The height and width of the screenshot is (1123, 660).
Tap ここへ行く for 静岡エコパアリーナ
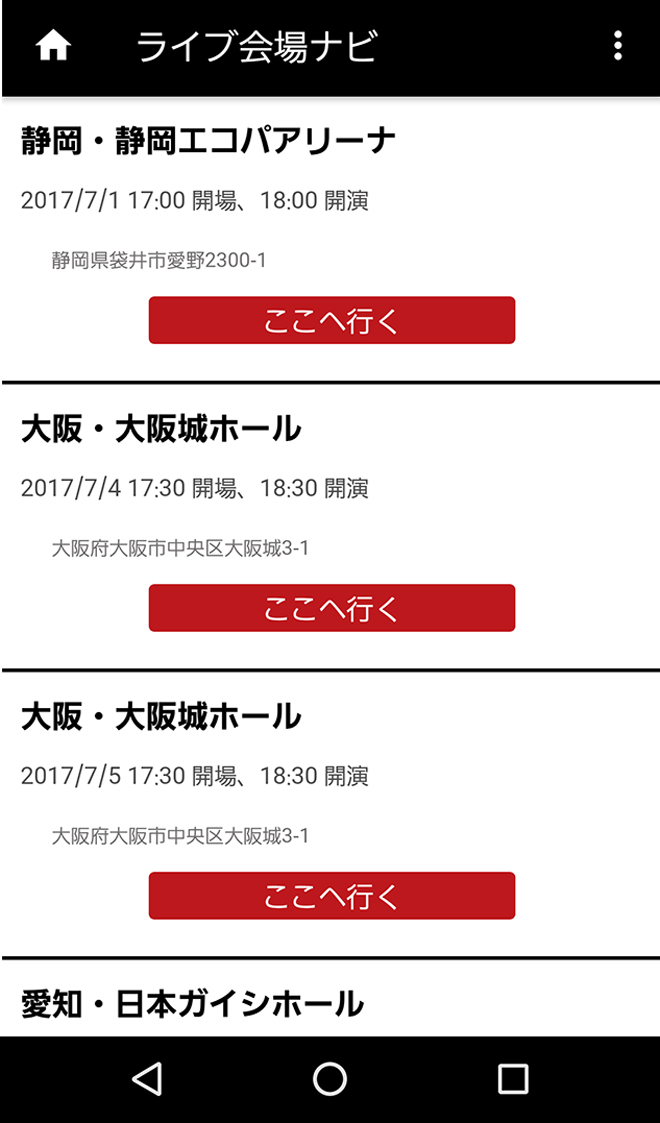click(331, 320)
